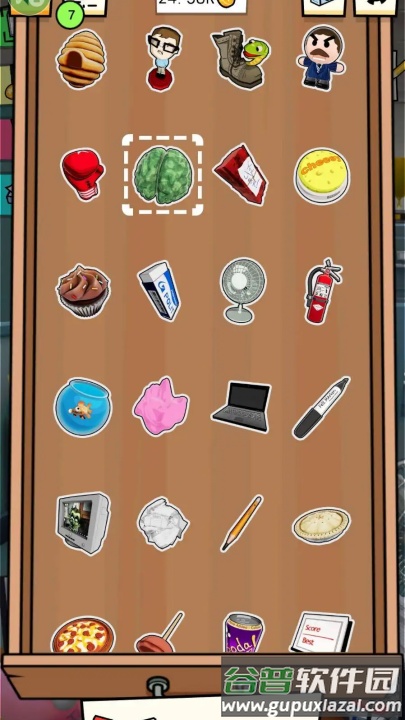
Task: Select the goldfish bowl
Action: (x=83, y=407)
